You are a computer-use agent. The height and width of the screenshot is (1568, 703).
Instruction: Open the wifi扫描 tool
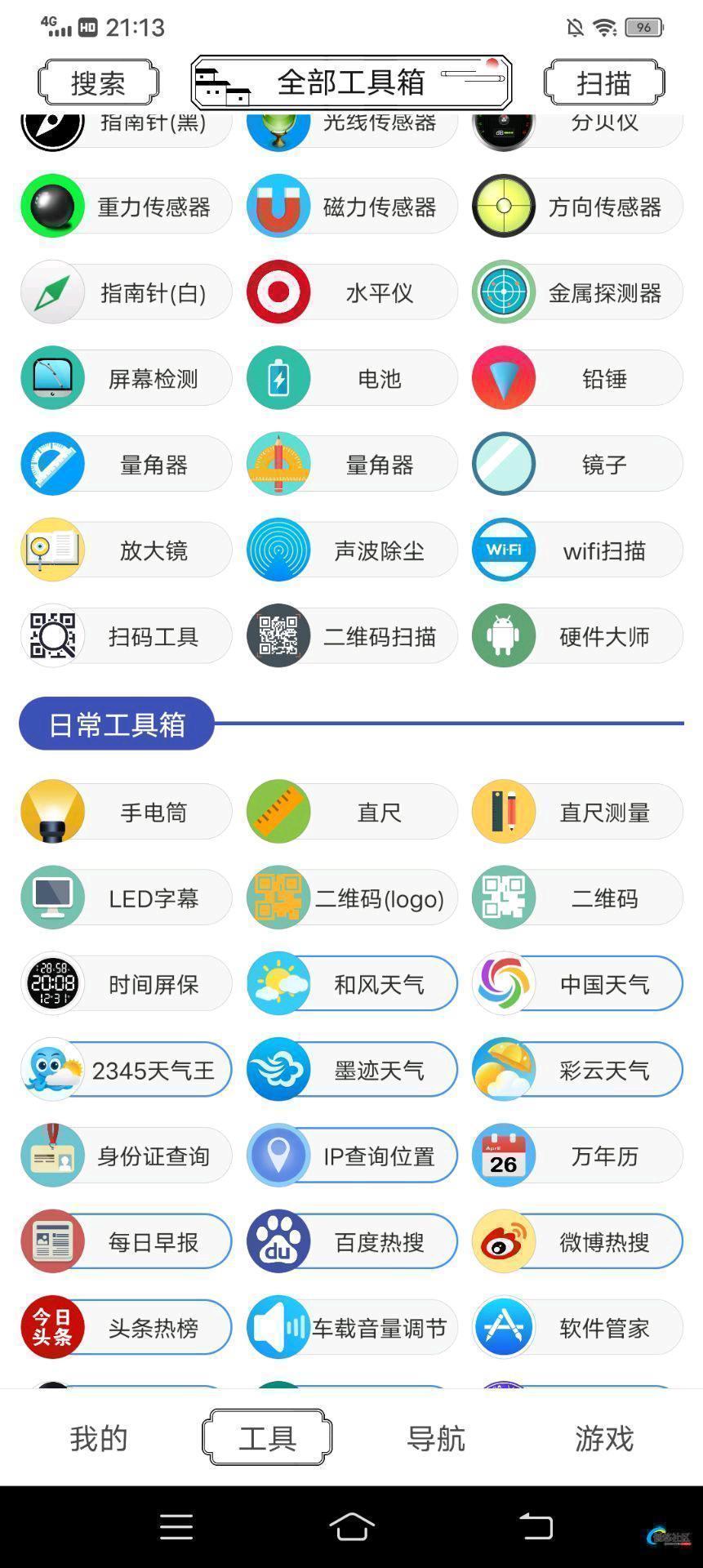point(577,550)
